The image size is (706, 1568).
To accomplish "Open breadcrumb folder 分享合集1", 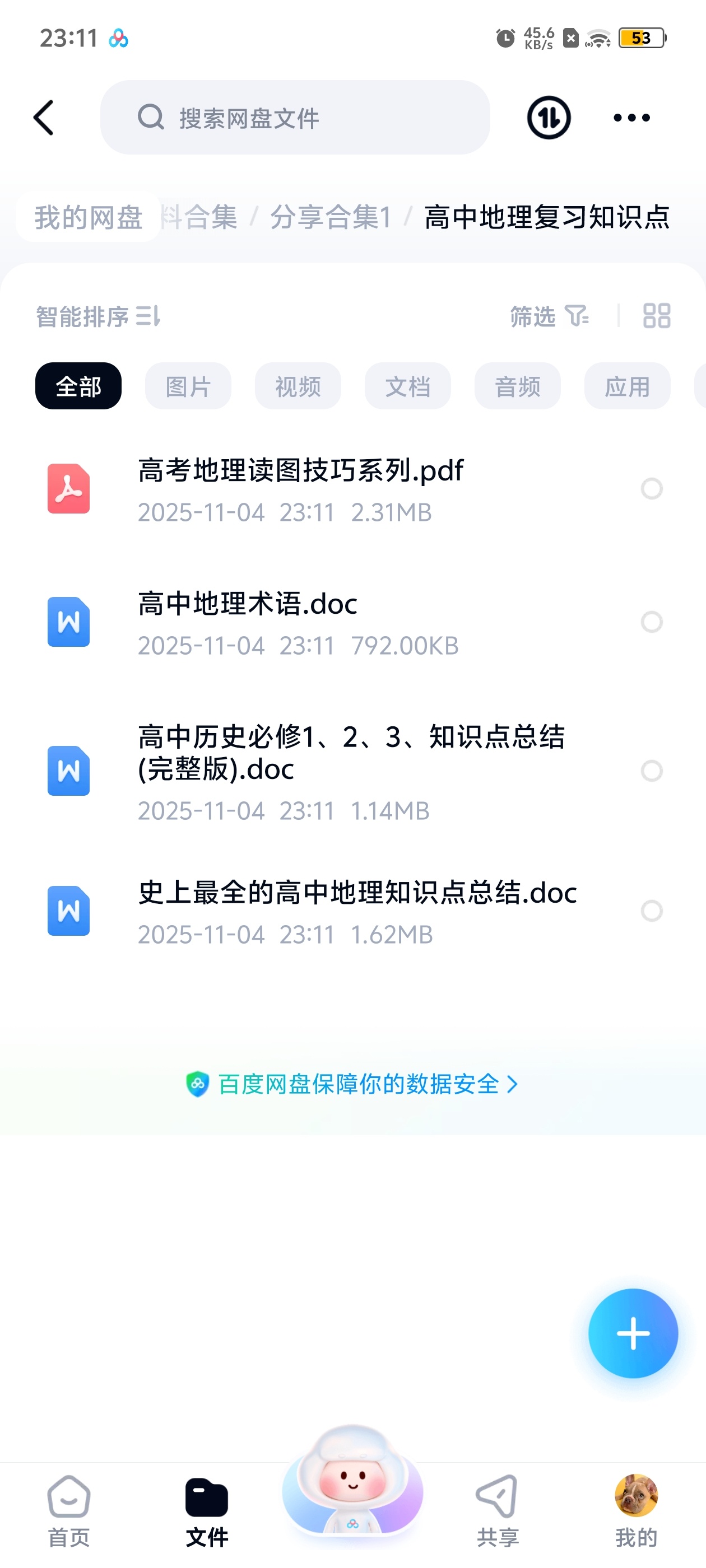I will [331, 218].
